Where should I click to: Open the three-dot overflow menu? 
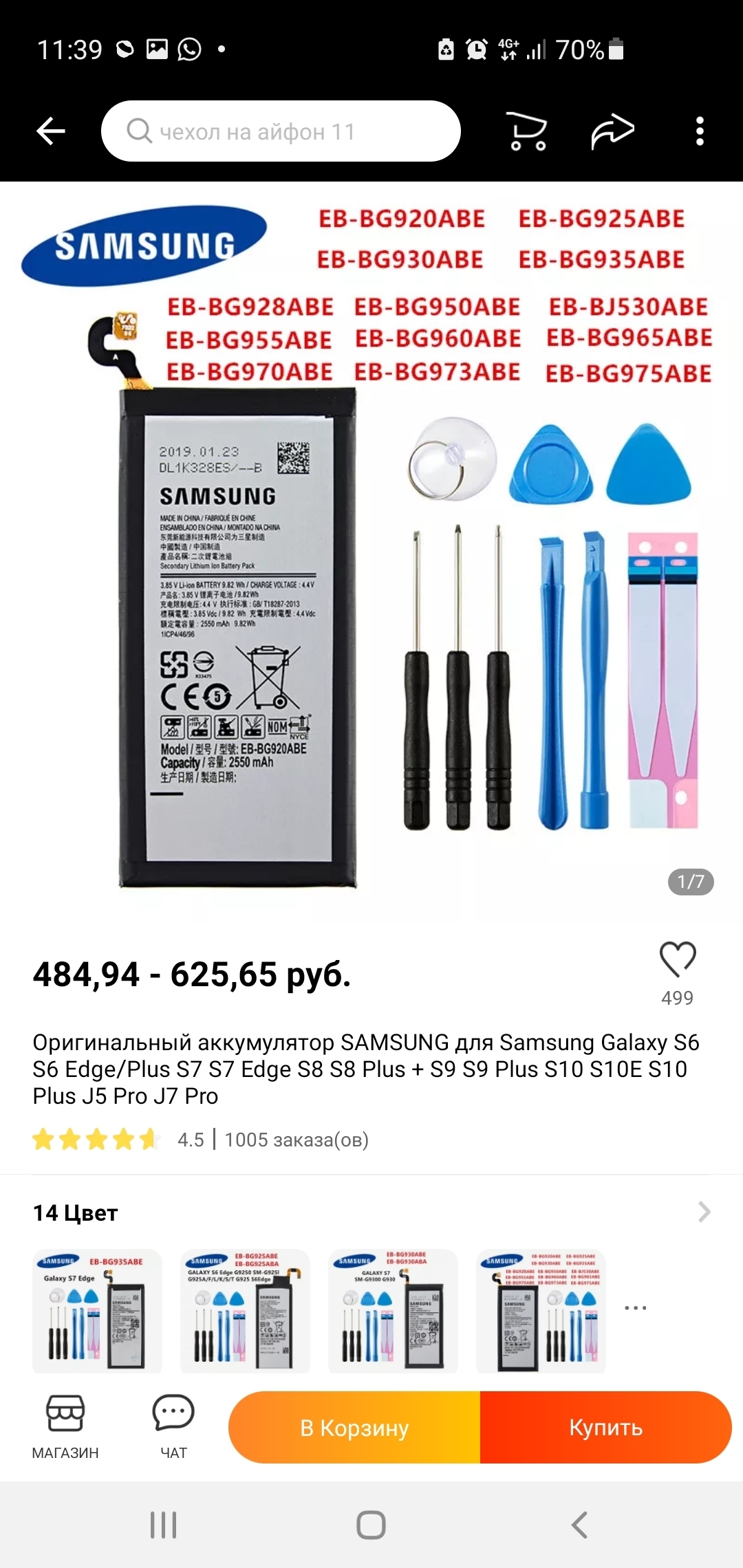coord(700,131)
